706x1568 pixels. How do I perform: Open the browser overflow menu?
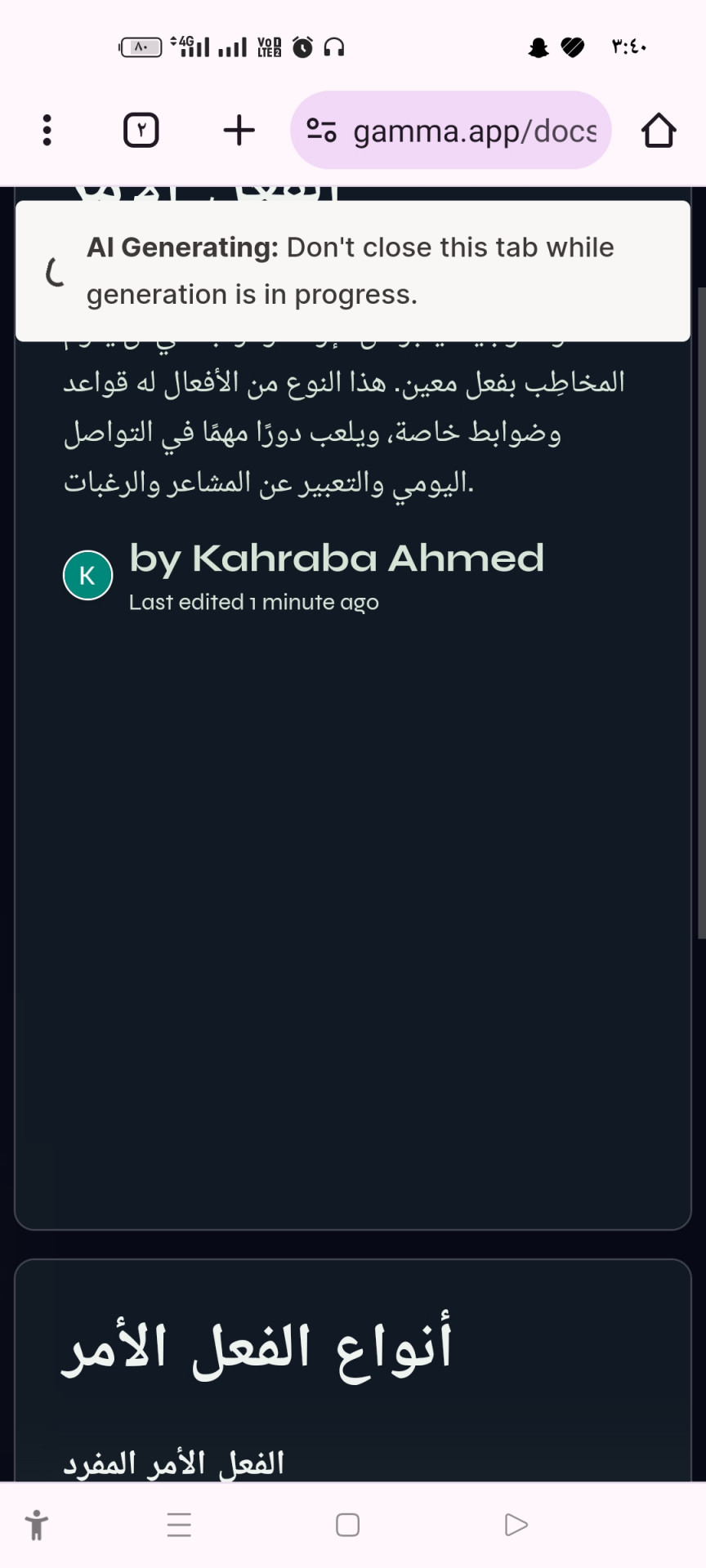pyautogui.click(x=47, y=130)
